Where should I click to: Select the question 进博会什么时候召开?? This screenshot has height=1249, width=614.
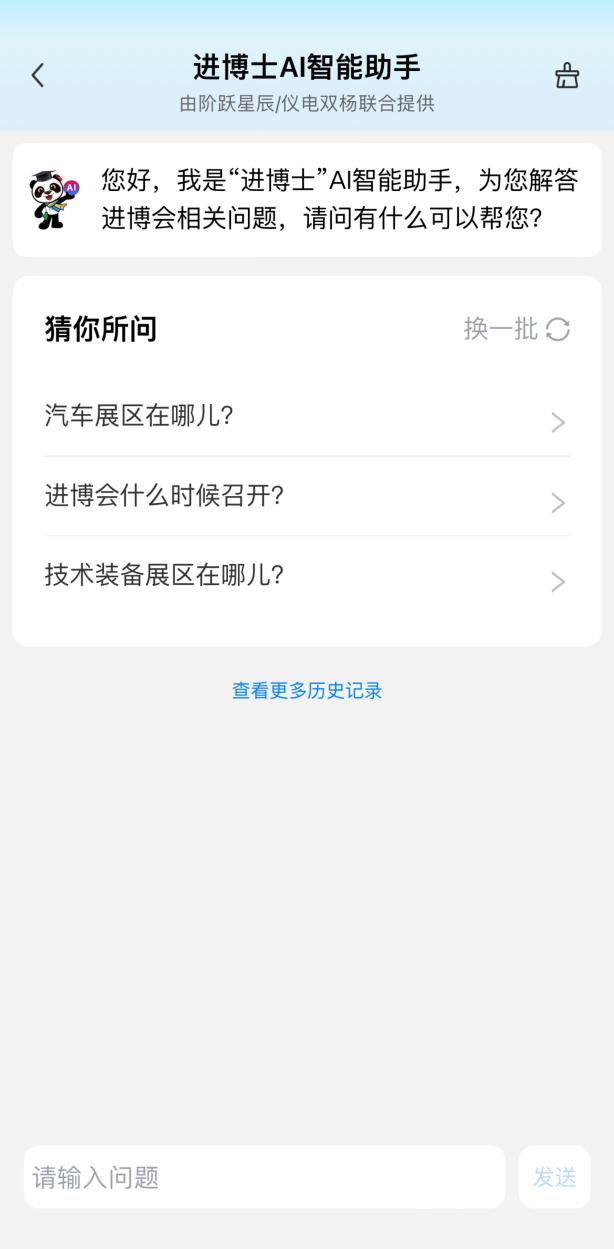(306, 497)
